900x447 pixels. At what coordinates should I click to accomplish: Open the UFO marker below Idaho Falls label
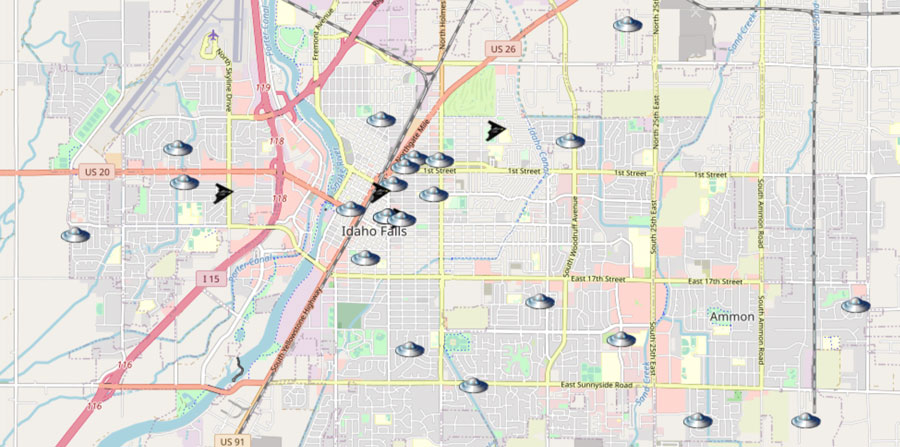pyautogui.click(x=365, y=258)
